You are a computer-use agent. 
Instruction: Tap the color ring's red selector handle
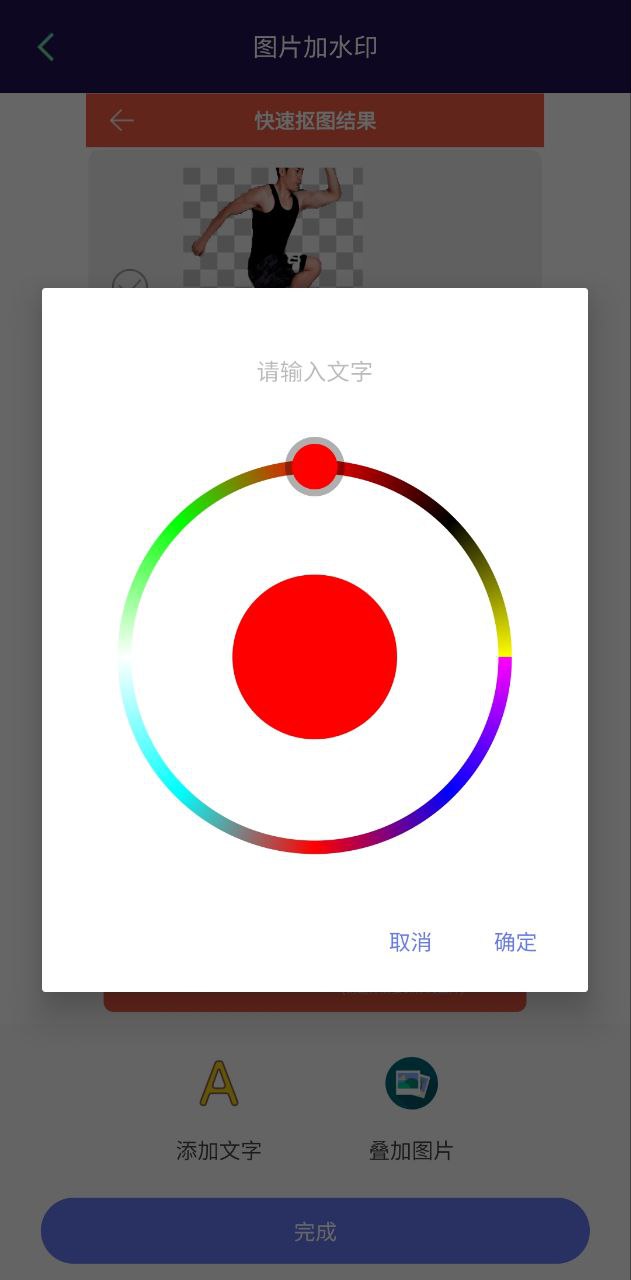coord(315,466)
